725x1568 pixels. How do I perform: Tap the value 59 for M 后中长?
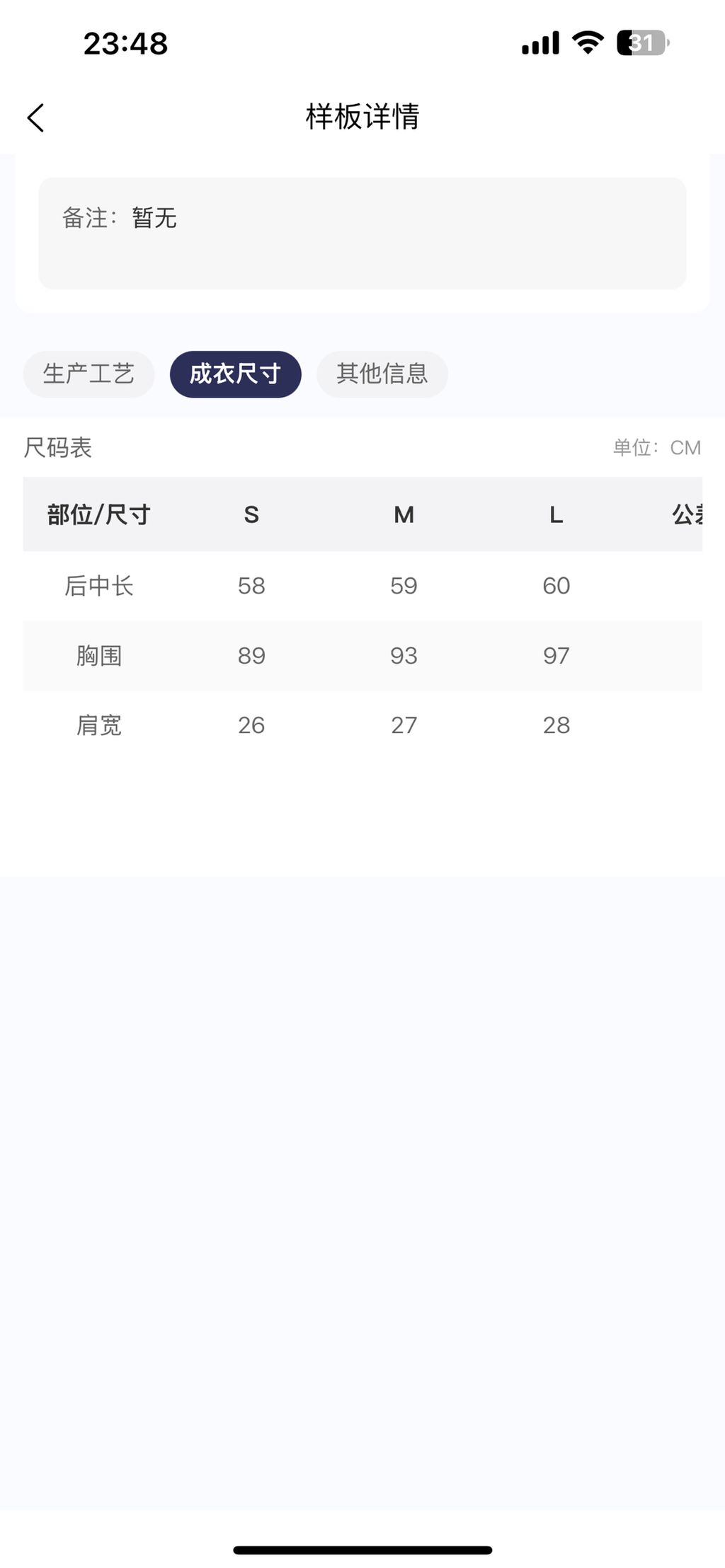click(404, 585)
